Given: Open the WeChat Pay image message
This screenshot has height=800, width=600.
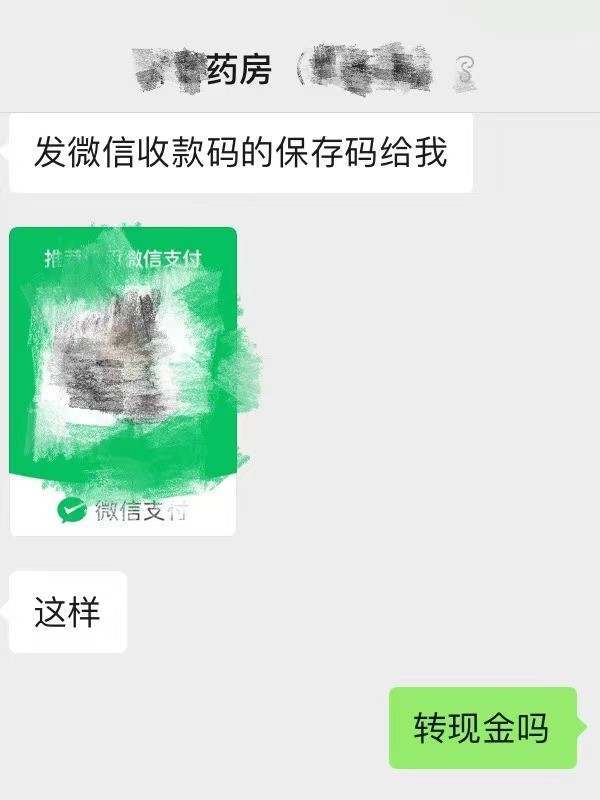Looking at the screenshot, I should pos(123,381).
